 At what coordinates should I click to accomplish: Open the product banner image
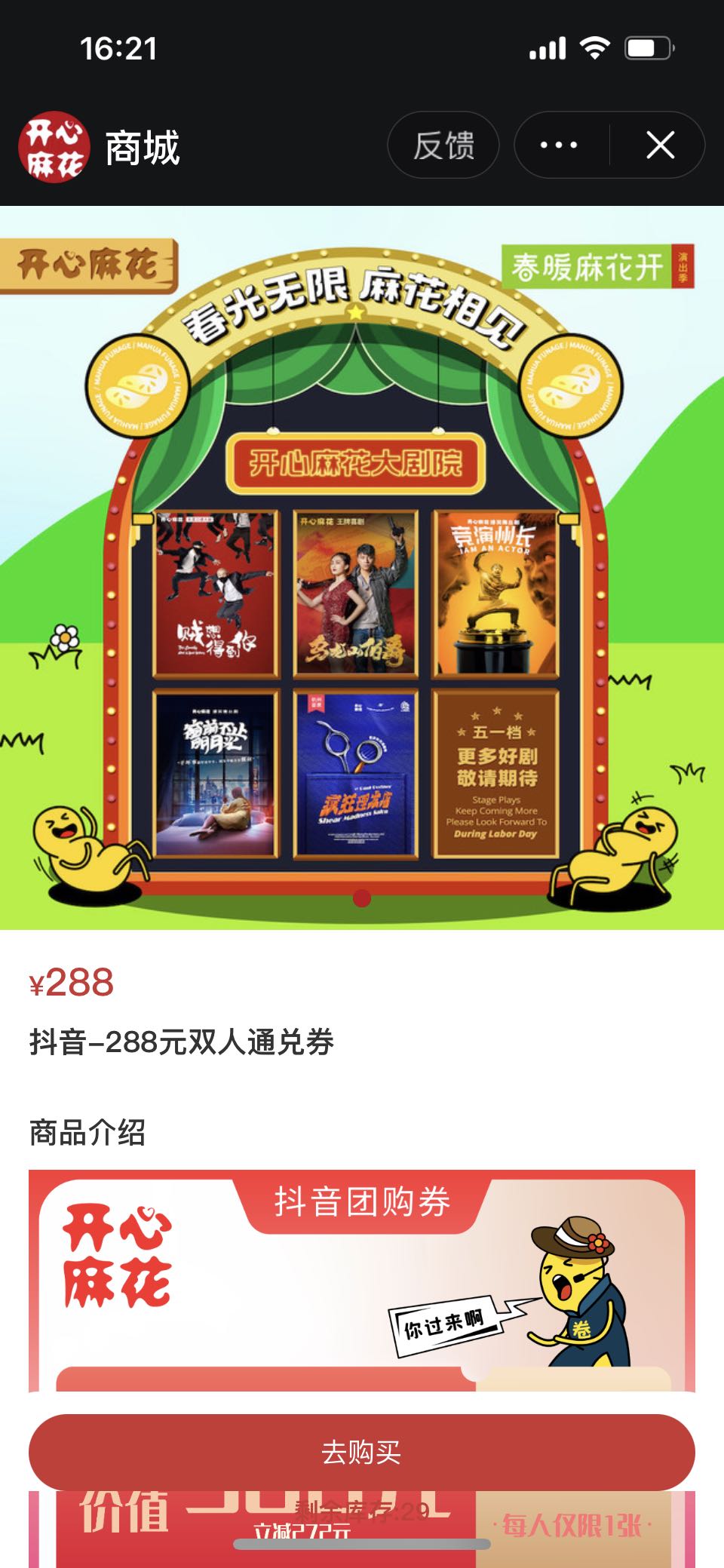pos(362,567)
